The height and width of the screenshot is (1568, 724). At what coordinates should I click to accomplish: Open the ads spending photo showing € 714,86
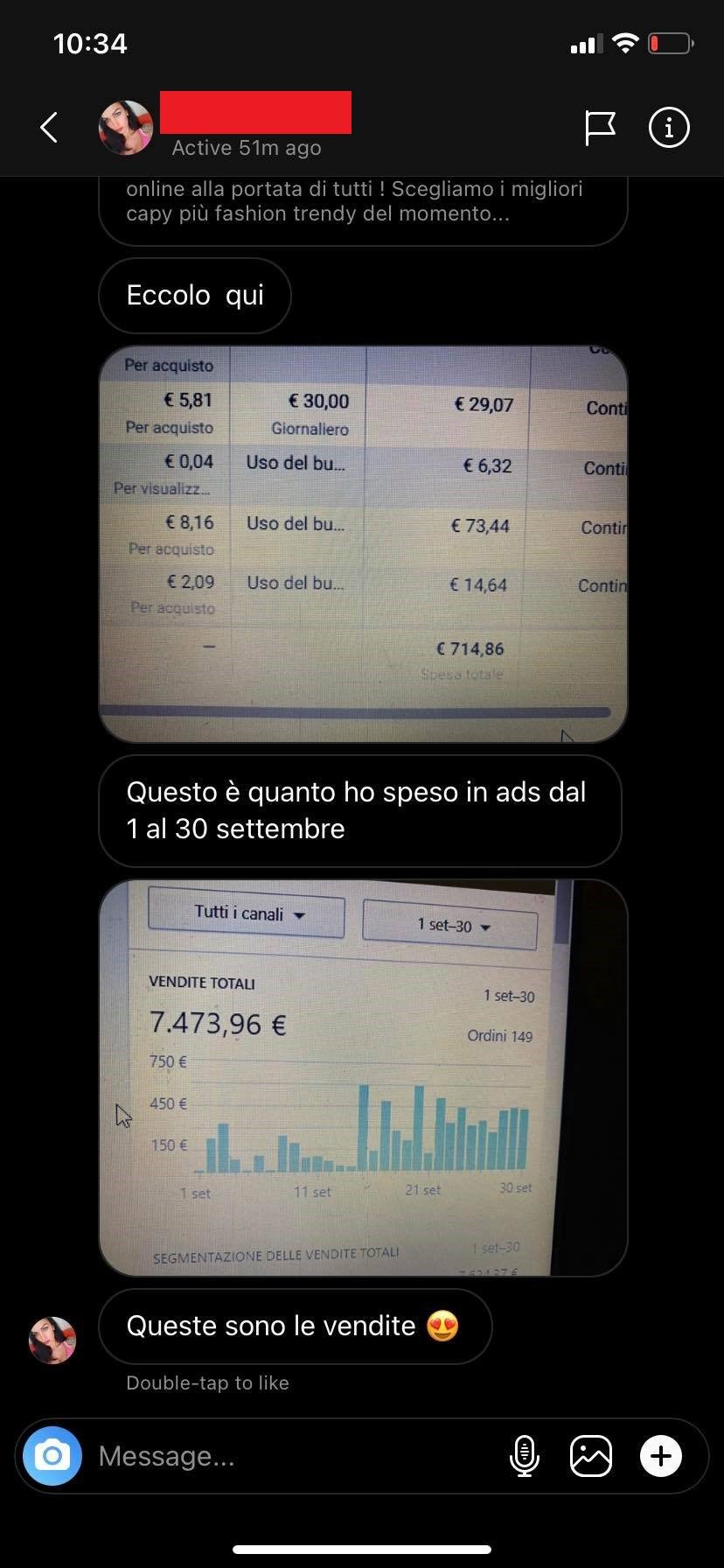[363, 544]
